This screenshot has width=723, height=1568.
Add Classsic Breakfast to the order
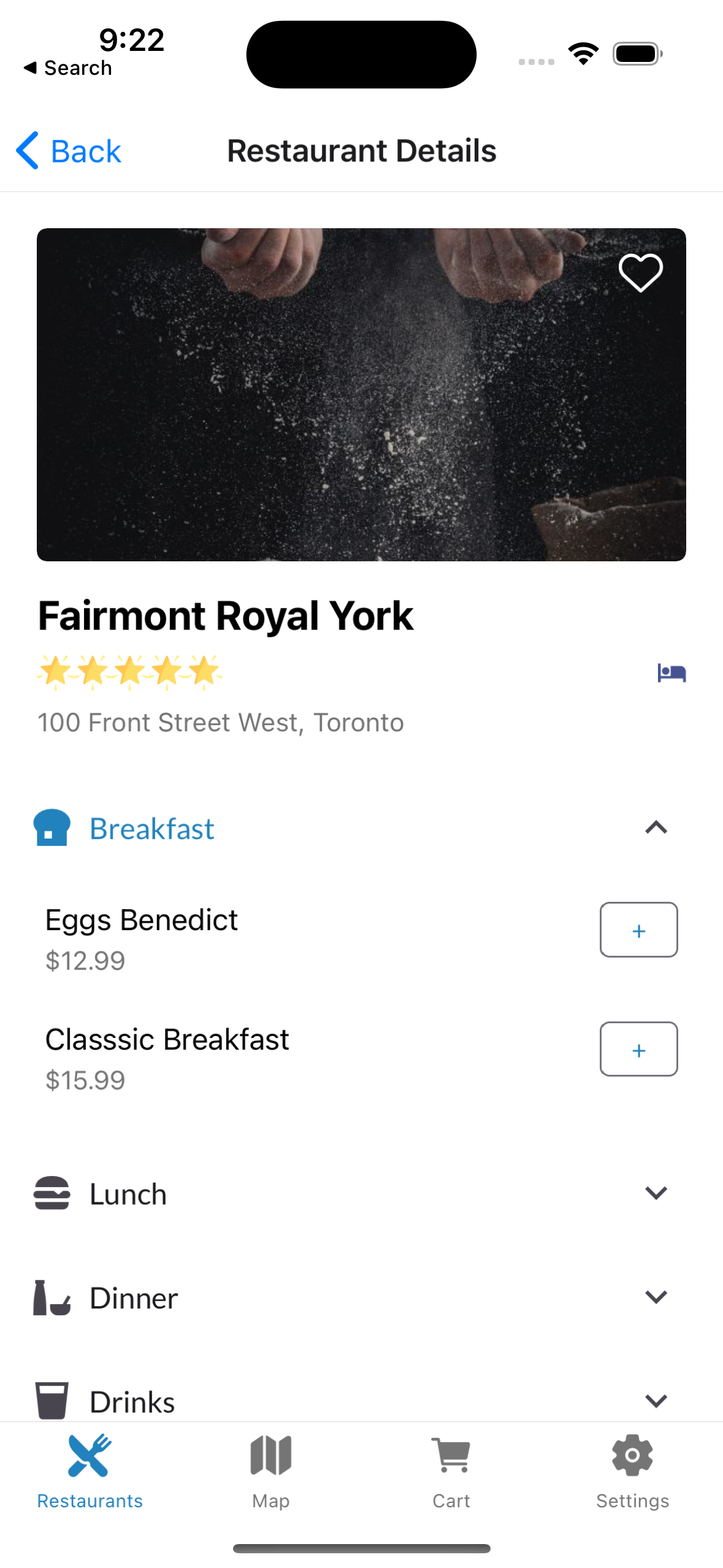click(x=638, y=1049)
